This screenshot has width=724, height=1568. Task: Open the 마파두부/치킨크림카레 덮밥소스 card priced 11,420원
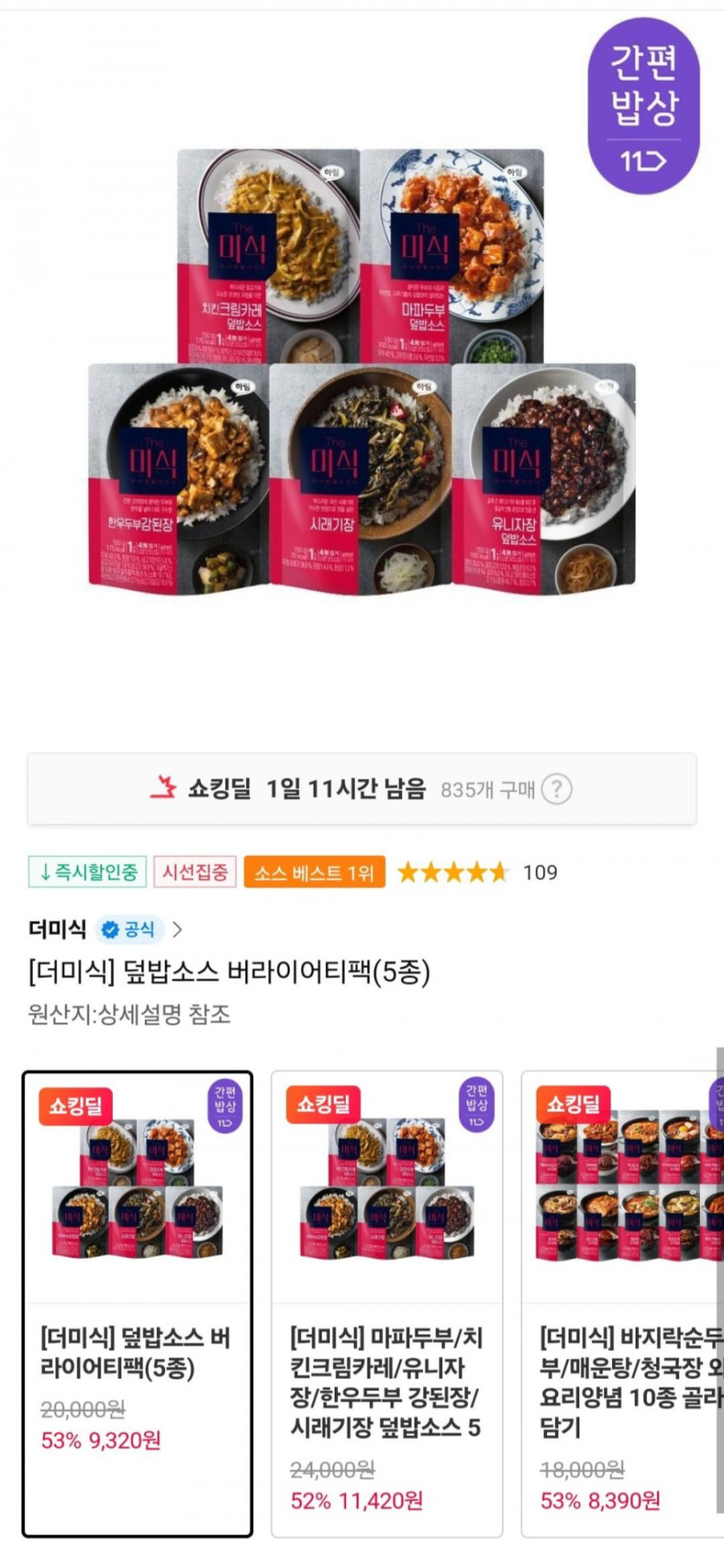tap(387, 1304)
